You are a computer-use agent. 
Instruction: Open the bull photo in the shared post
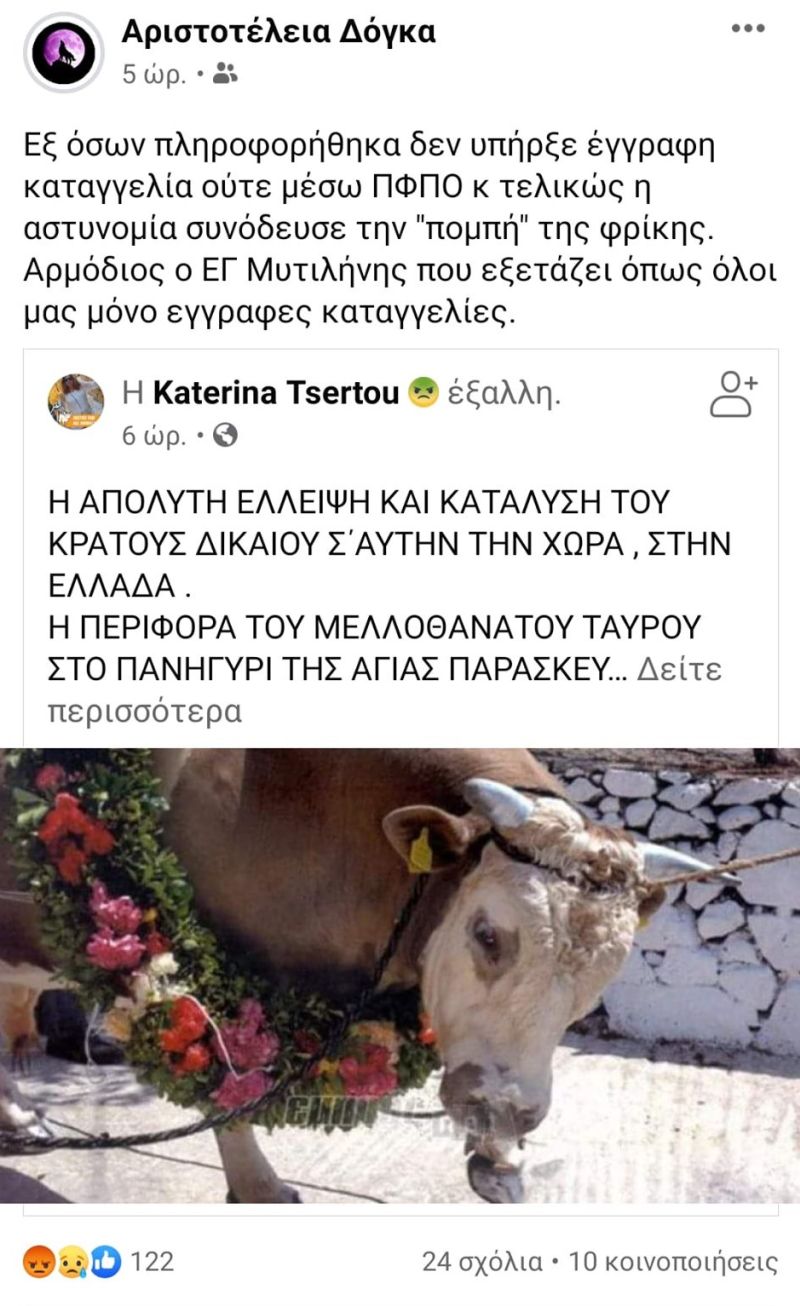[x=400, y=975]
